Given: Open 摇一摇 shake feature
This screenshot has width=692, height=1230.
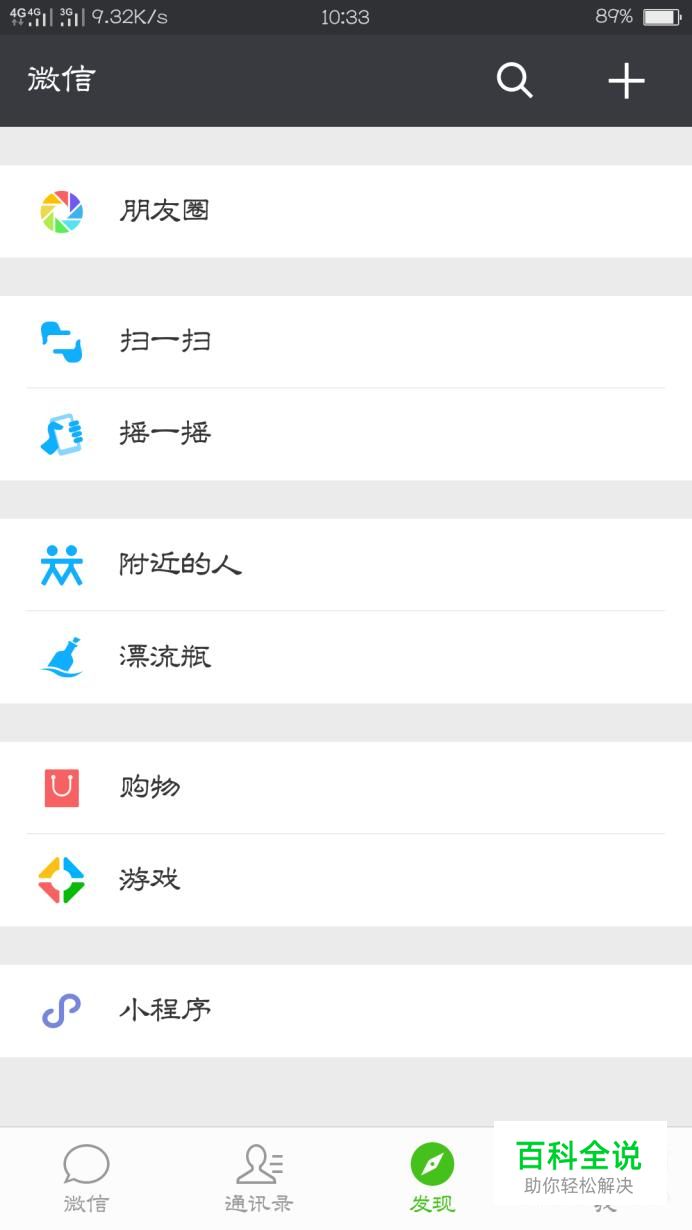Looking at the screenshot, I should click(x=346, y=434).
